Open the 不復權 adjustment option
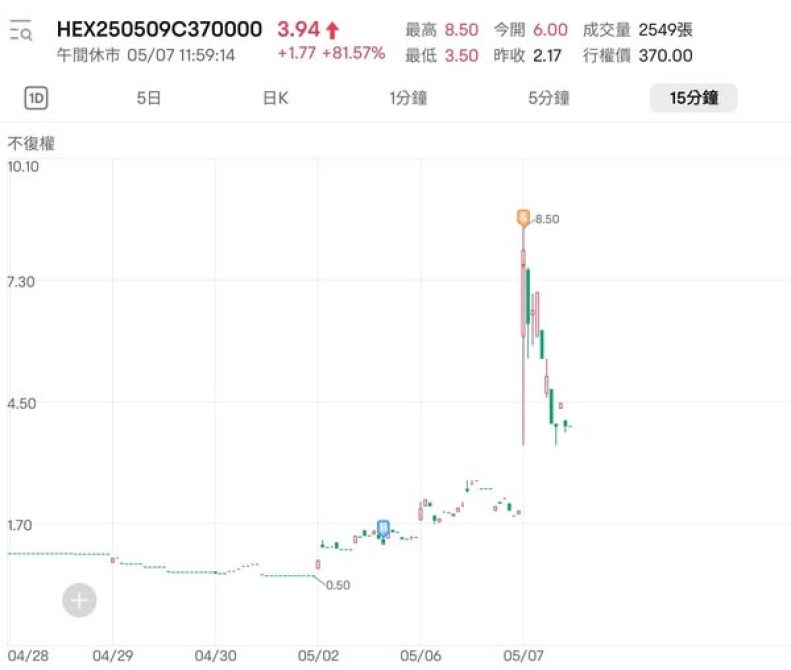This screenshot has height=670, width=791. (x=32, y=143)
